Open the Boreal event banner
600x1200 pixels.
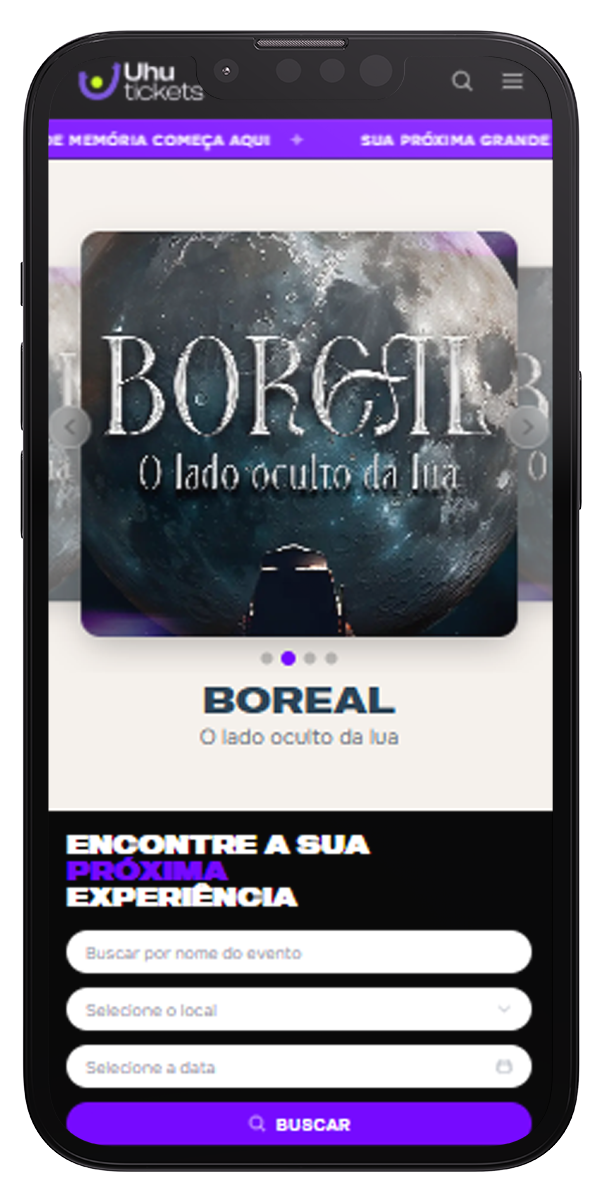point(298,433)
